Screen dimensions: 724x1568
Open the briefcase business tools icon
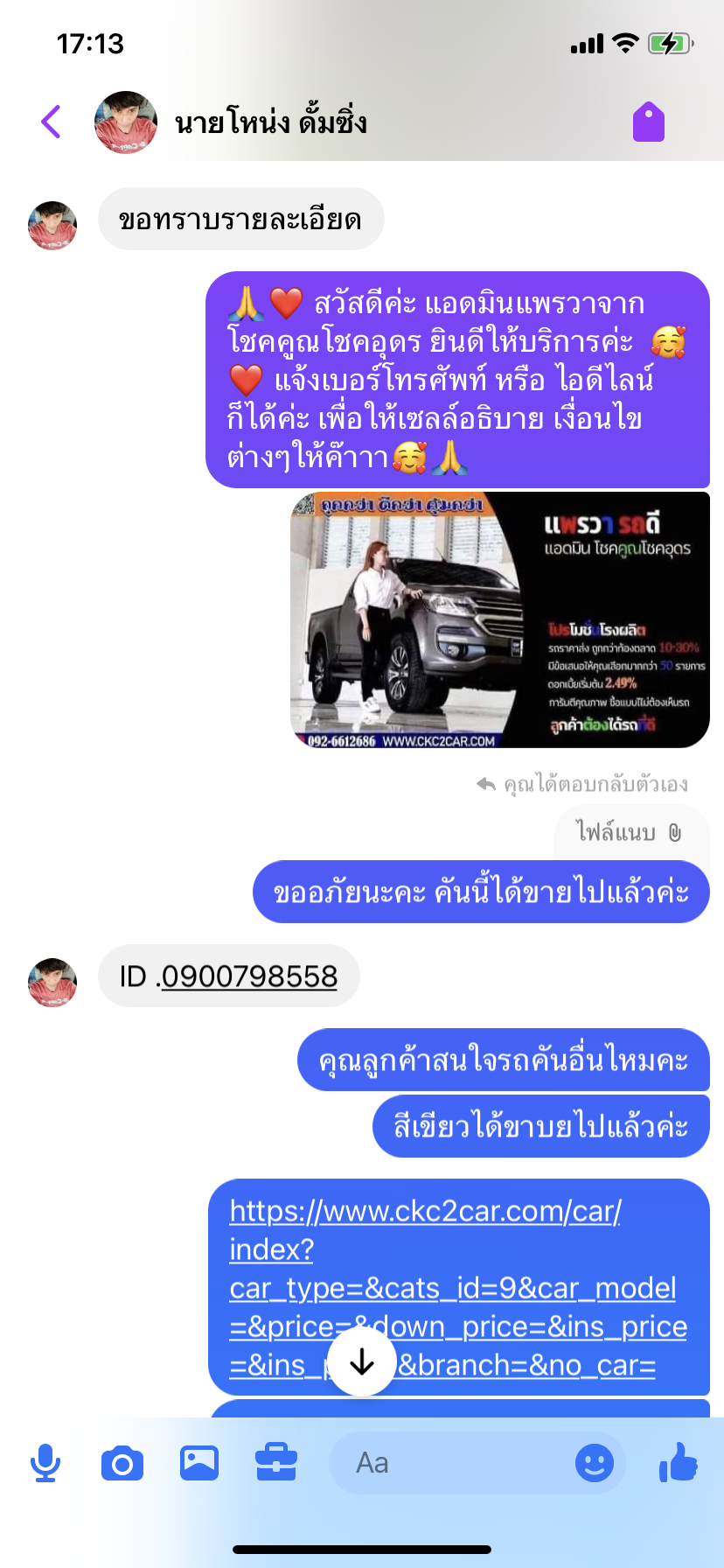[x=276, y=1462]
